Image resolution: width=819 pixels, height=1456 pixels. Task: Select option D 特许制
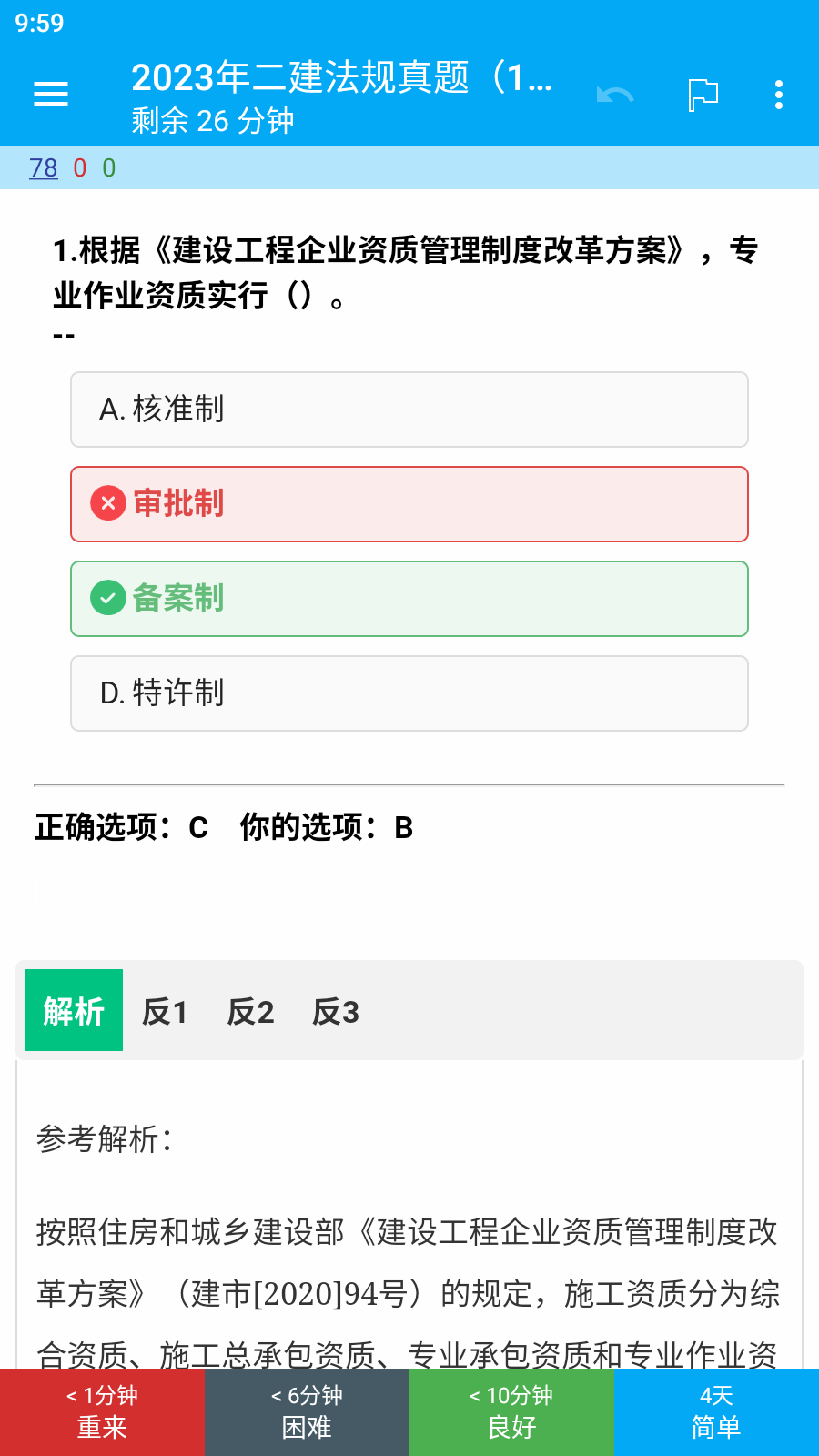(409, 693)
